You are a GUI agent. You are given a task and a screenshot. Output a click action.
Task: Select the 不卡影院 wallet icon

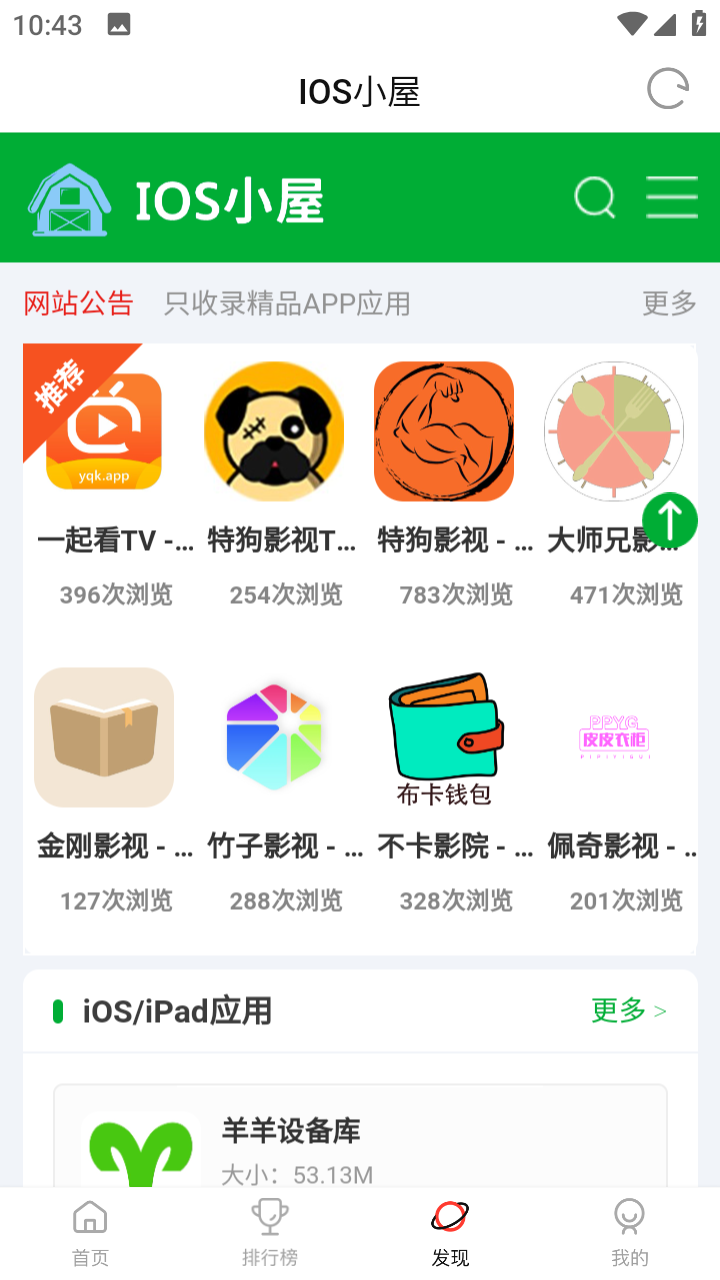pos(444,737)
